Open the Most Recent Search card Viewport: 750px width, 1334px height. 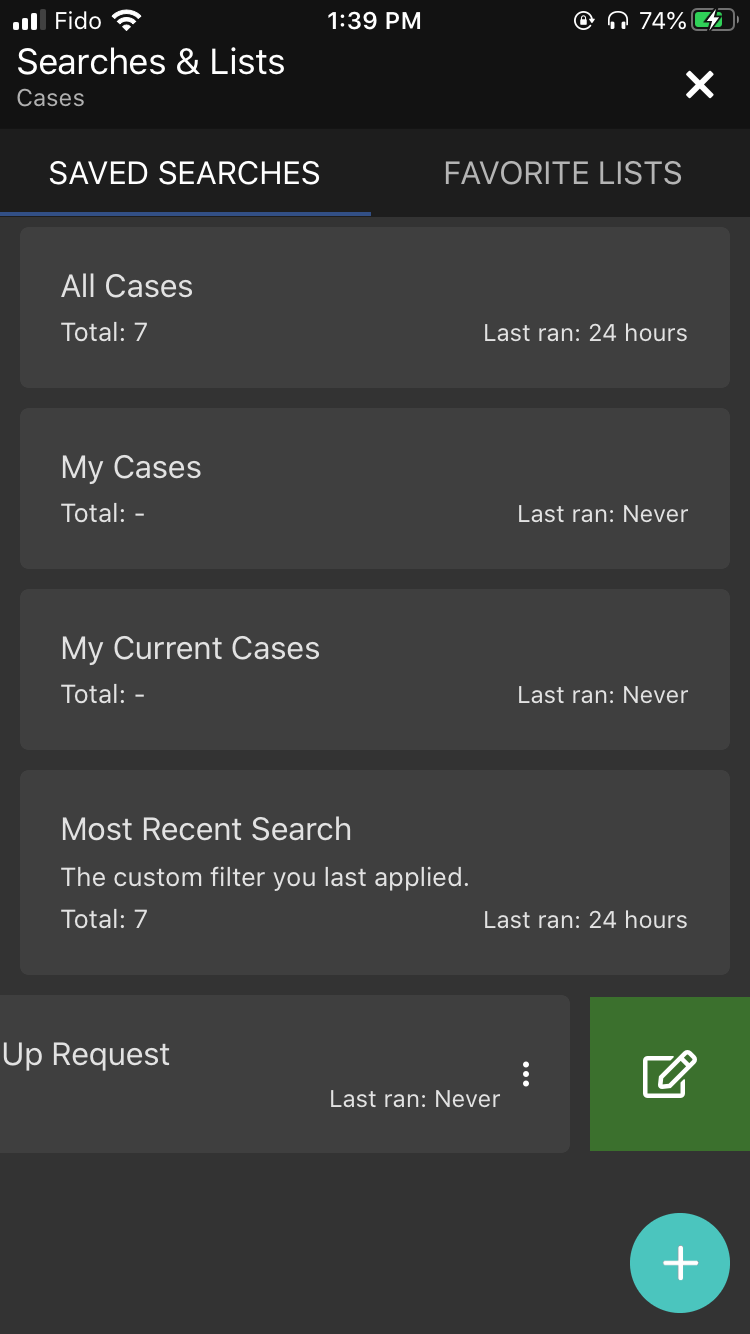pyautogui.click(x=375, y=872)
